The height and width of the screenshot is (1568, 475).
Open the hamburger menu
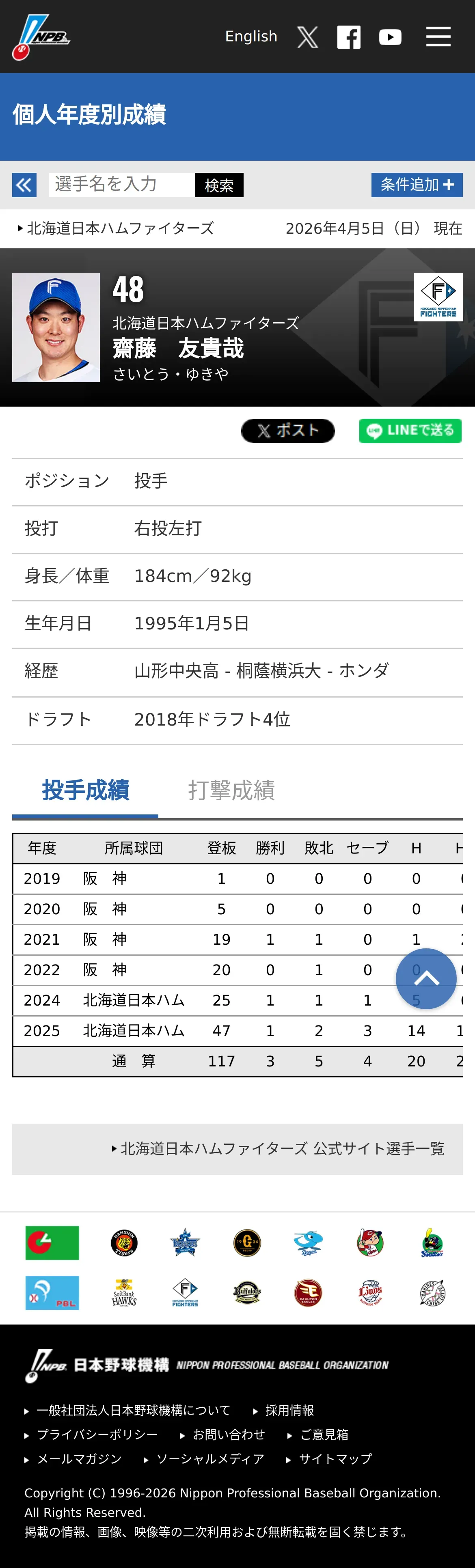438,37
